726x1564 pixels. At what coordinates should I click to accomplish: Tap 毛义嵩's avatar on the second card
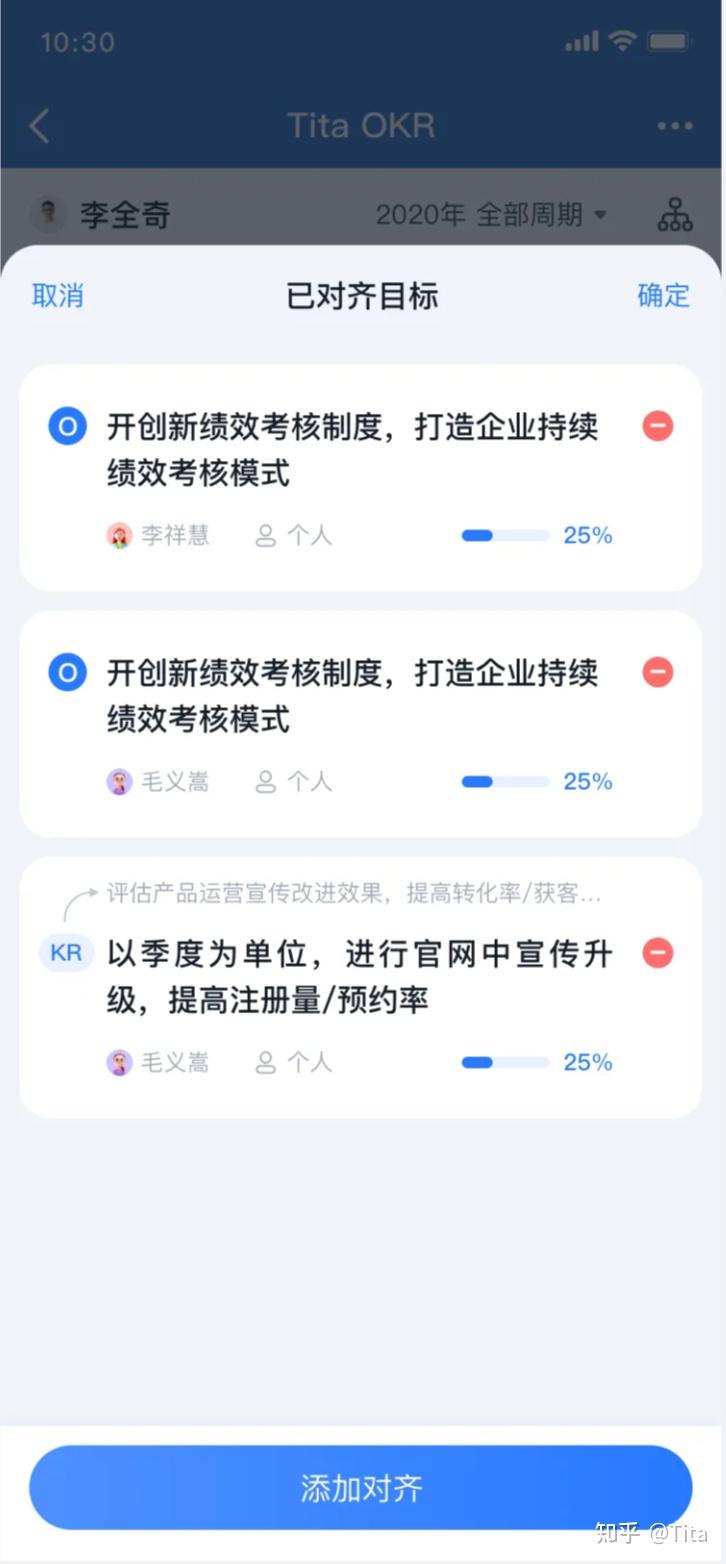click(120, 781)
